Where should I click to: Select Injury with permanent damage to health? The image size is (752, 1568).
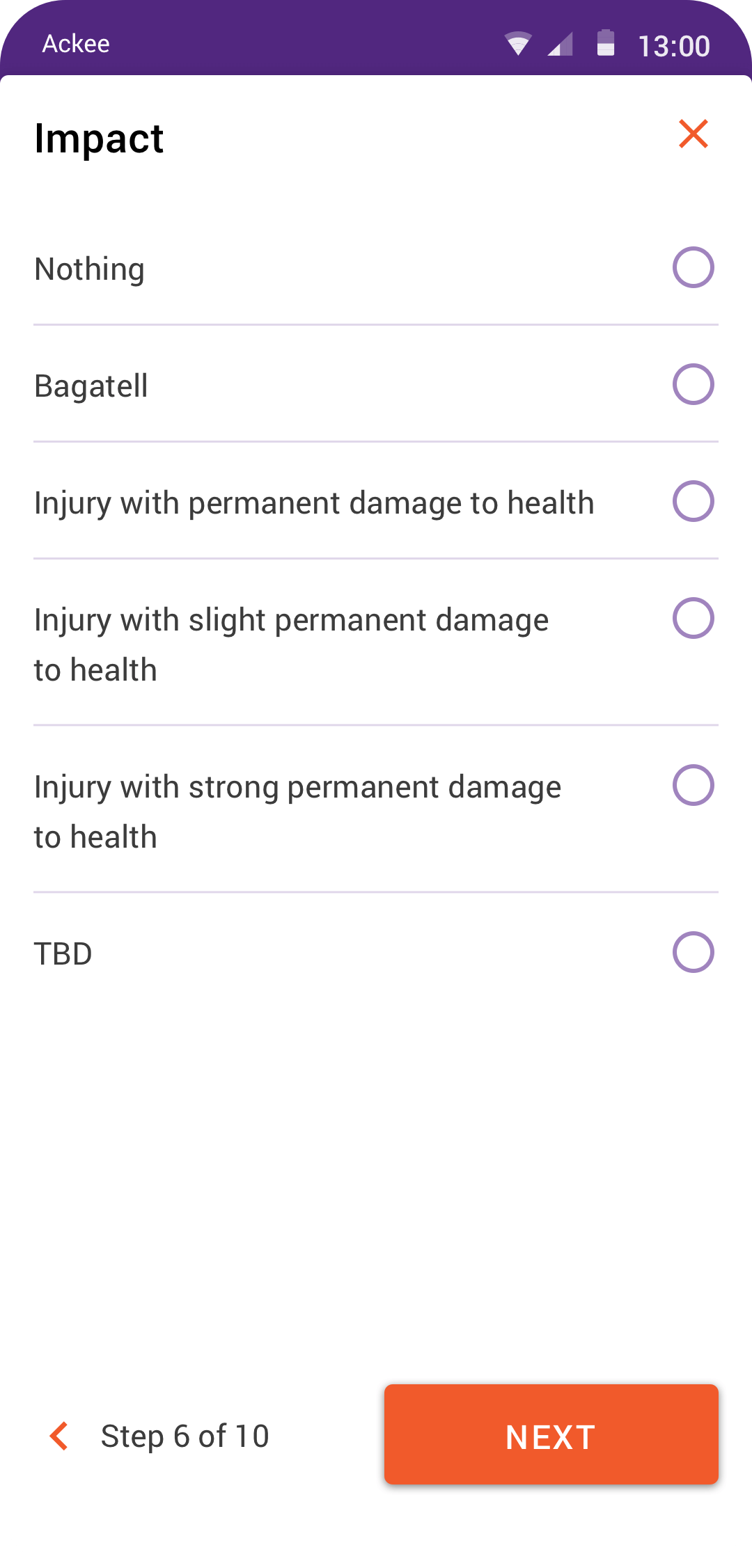click(376, 502)
